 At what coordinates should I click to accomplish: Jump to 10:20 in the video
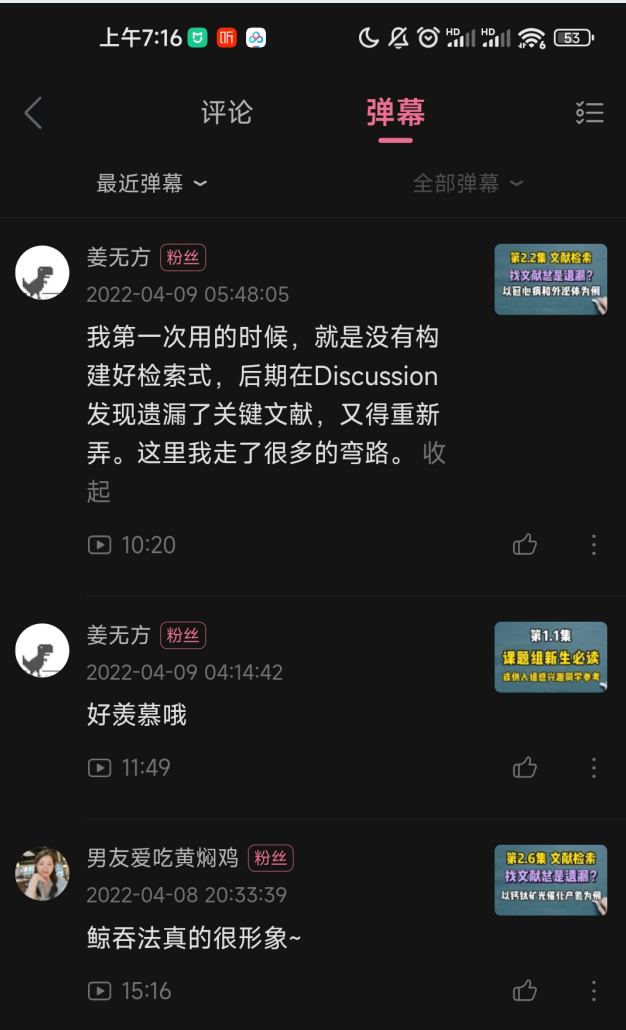(x=132, y=545)
